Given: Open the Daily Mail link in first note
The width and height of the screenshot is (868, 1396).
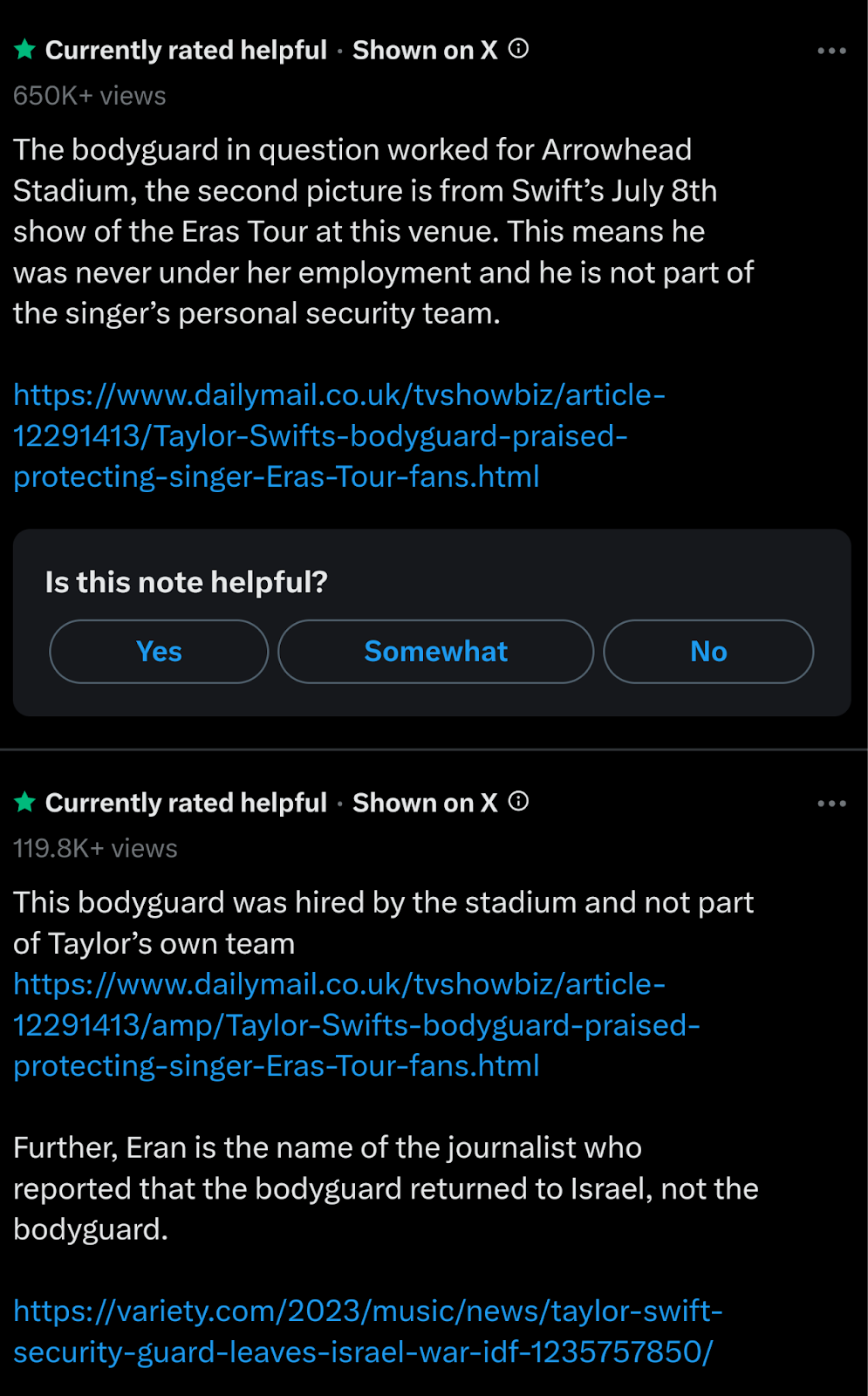Looking at the screenshot, I should click(339, 436).
